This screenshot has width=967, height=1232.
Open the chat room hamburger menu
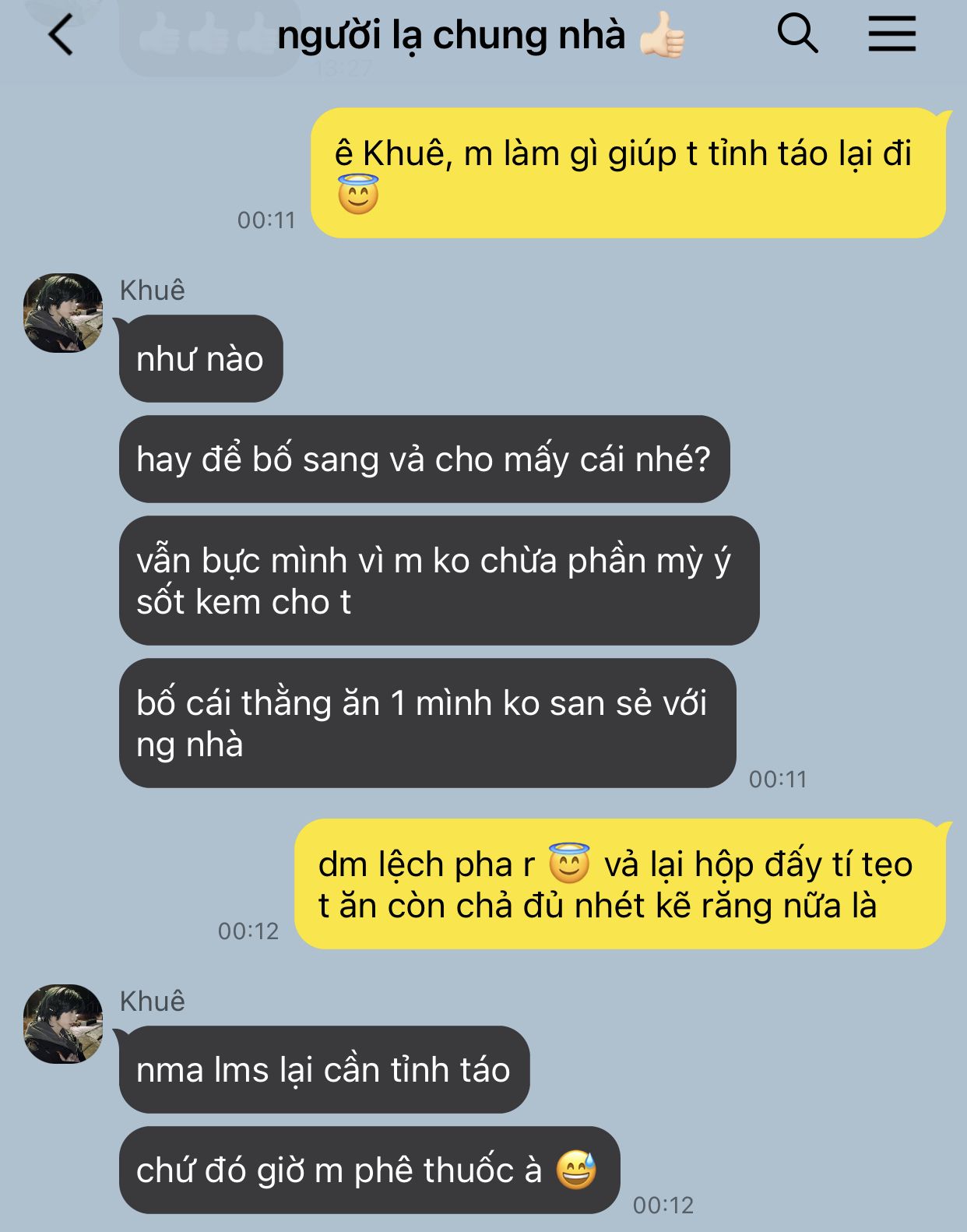click(892, 35)
